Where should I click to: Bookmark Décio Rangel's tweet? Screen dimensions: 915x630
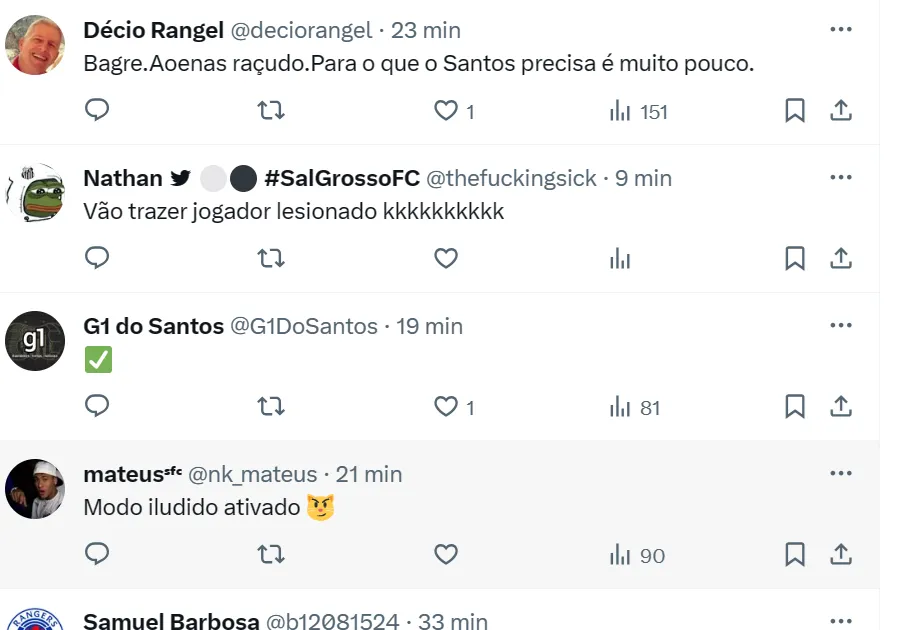tap(795, 111)
